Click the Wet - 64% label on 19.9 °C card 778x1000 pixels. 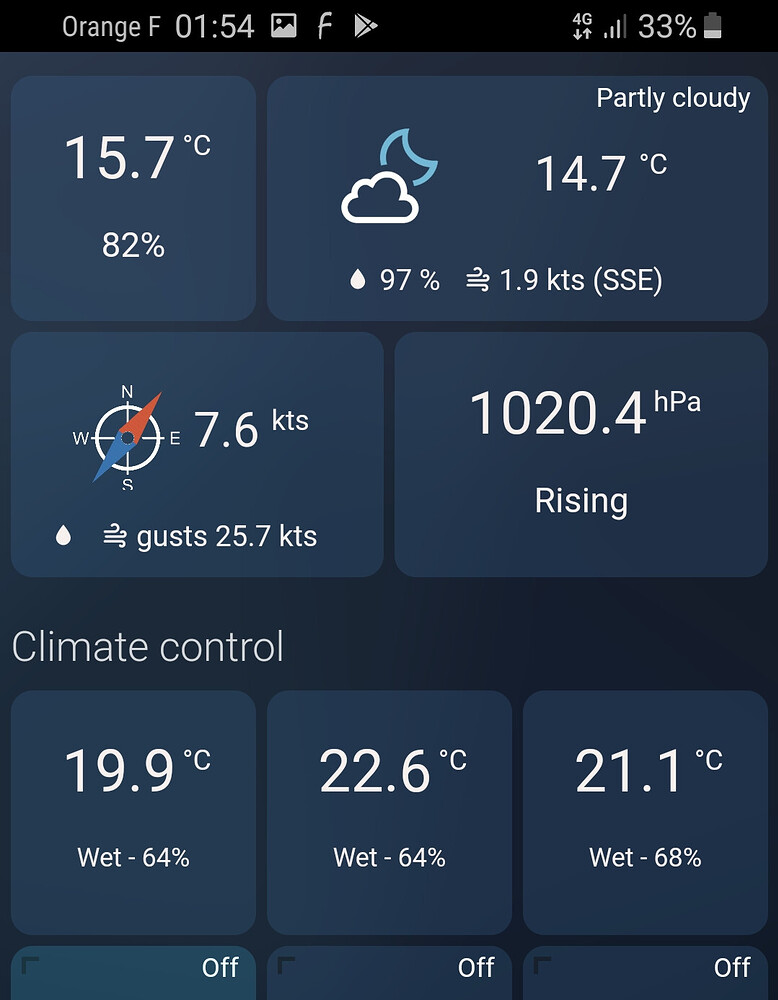[133, 856]
